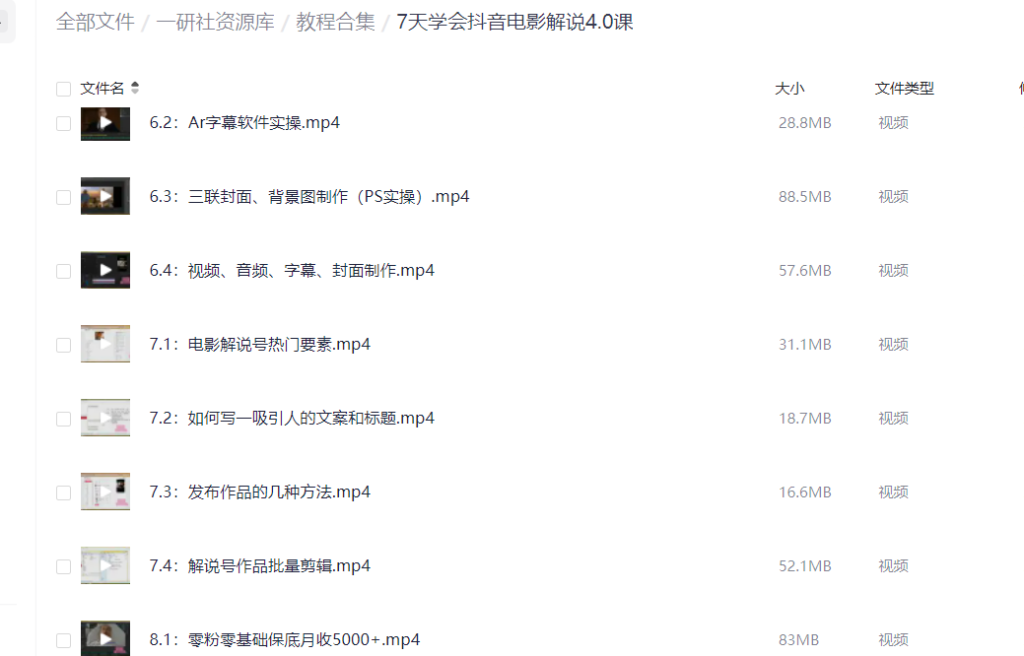
Task: Open 7.2：如何写一吸引人的文案和标题.mp4
Action: [x=291, y=419]
